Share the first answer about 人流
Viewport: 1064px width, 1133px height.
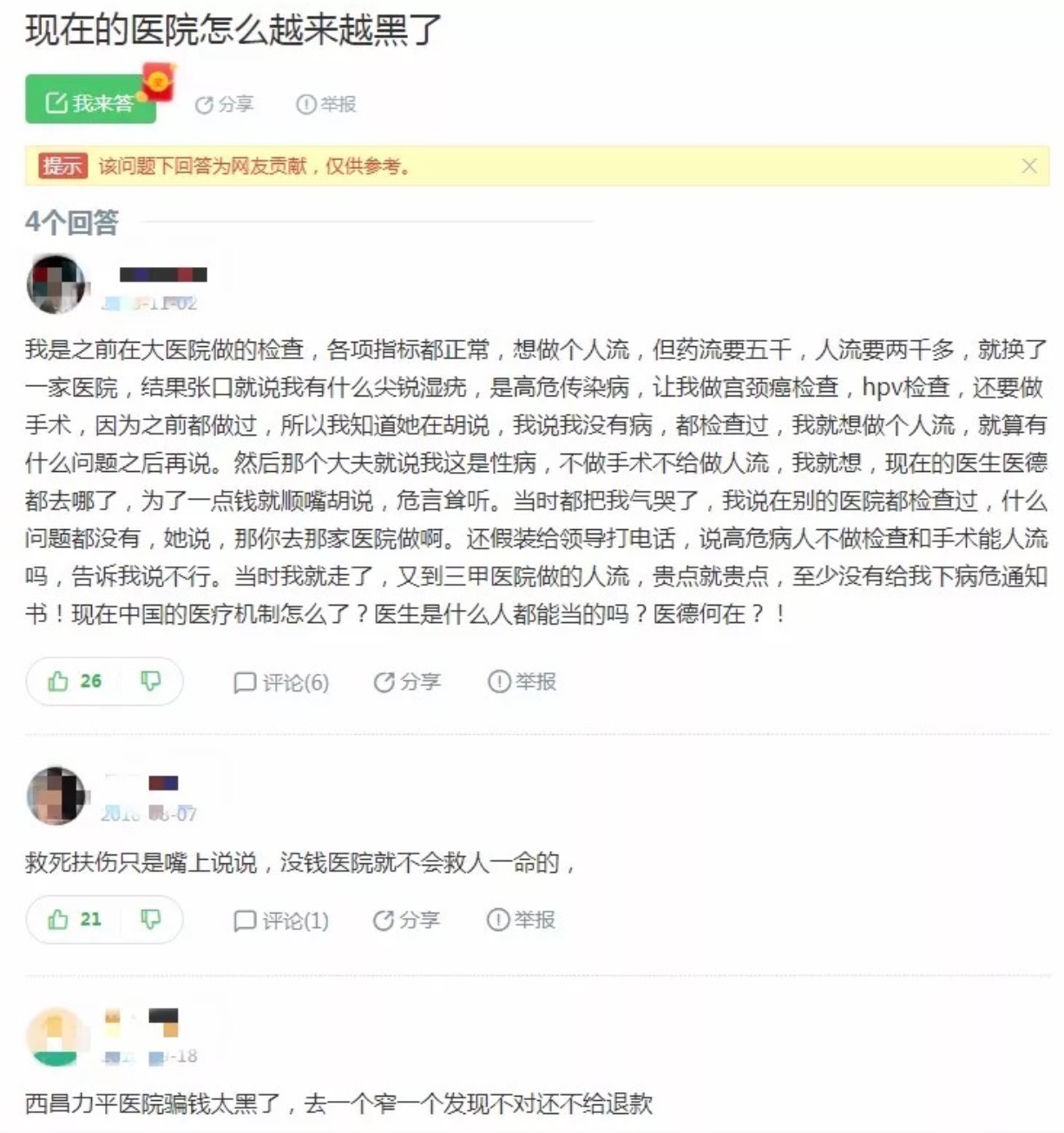[x=407, y=682]
